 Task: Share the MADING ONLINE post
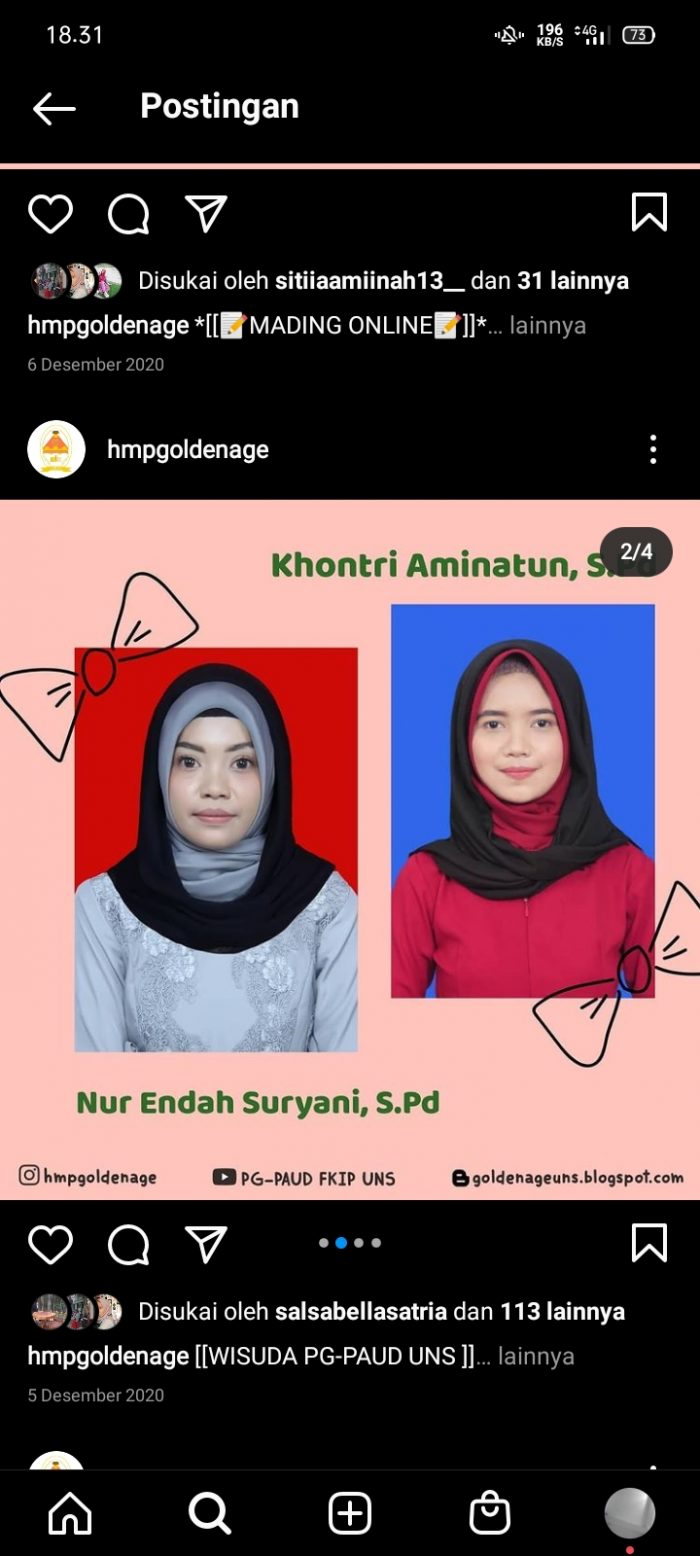(206, 213)
